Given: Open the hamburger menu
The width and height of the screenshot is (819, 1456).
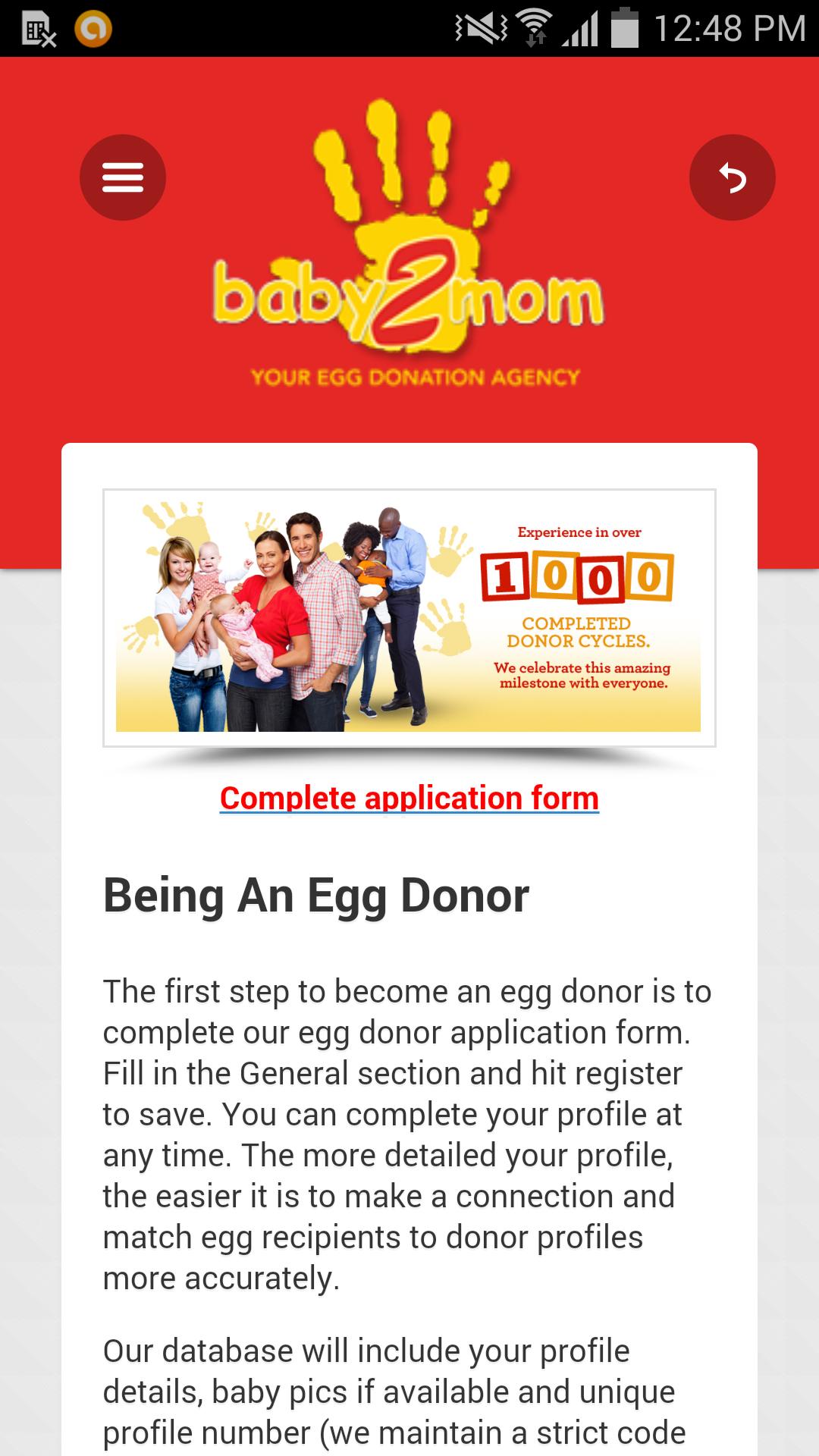Looking at the screenshot, I should pyautogui.click(x=123, y=177).
